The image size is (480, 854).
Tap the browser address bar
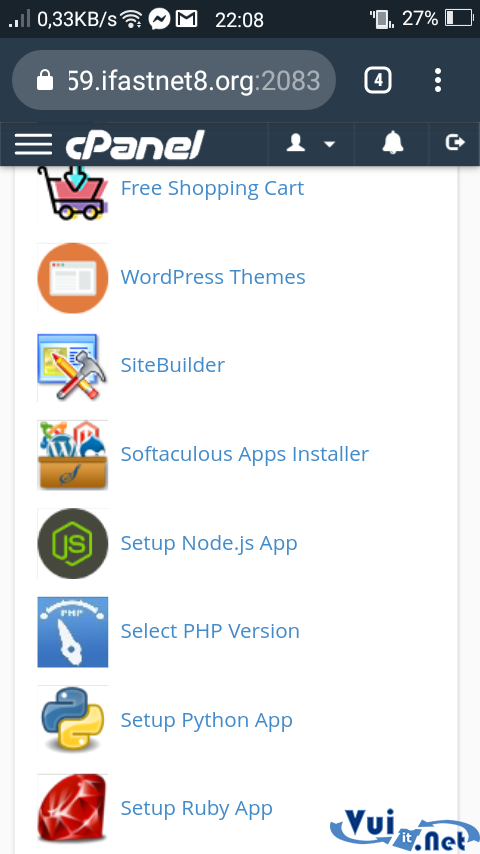(x=174, y=81)
